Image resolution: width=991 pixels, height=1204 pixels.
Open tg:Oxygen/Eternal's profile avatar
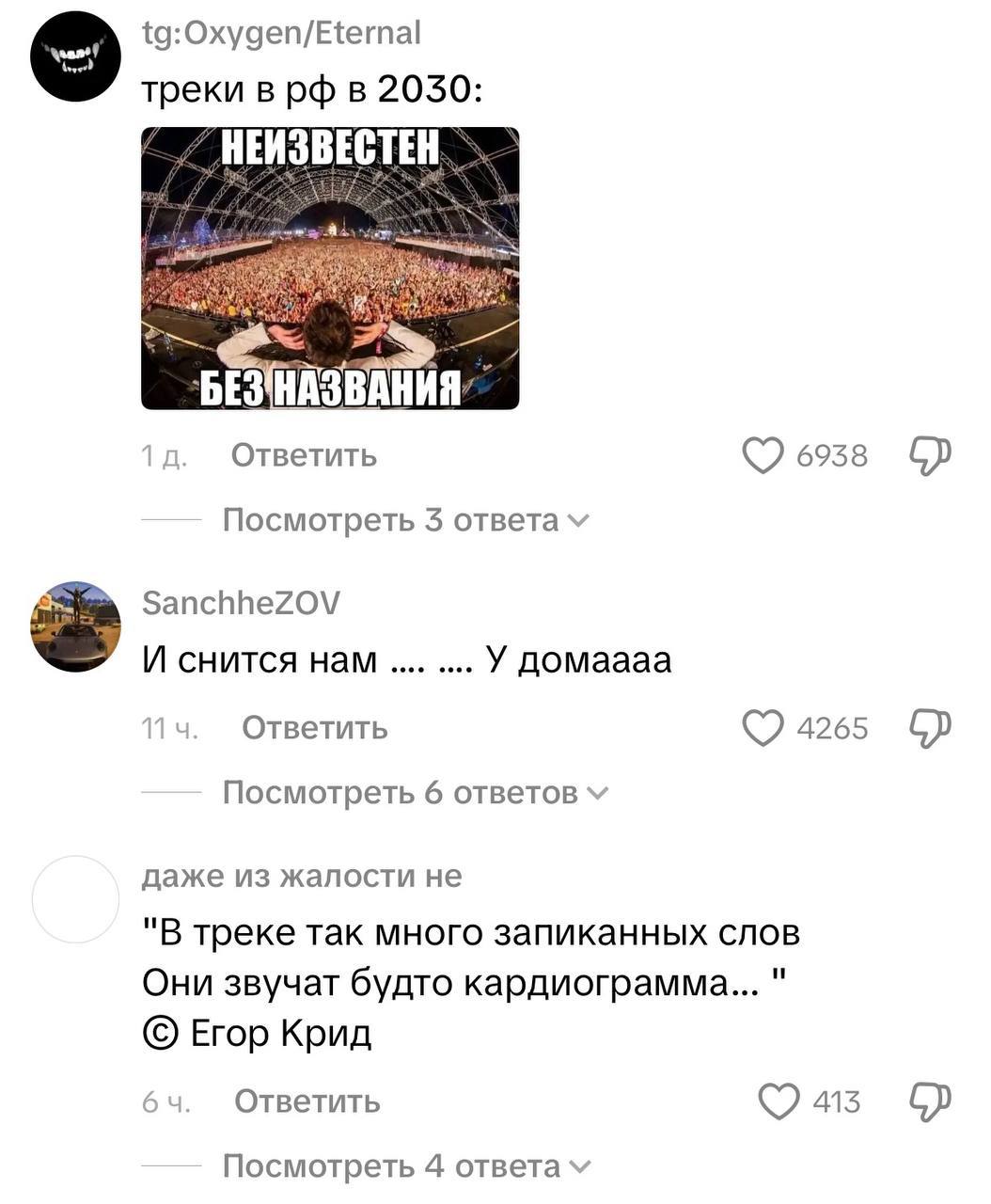[x=75, y=58]
